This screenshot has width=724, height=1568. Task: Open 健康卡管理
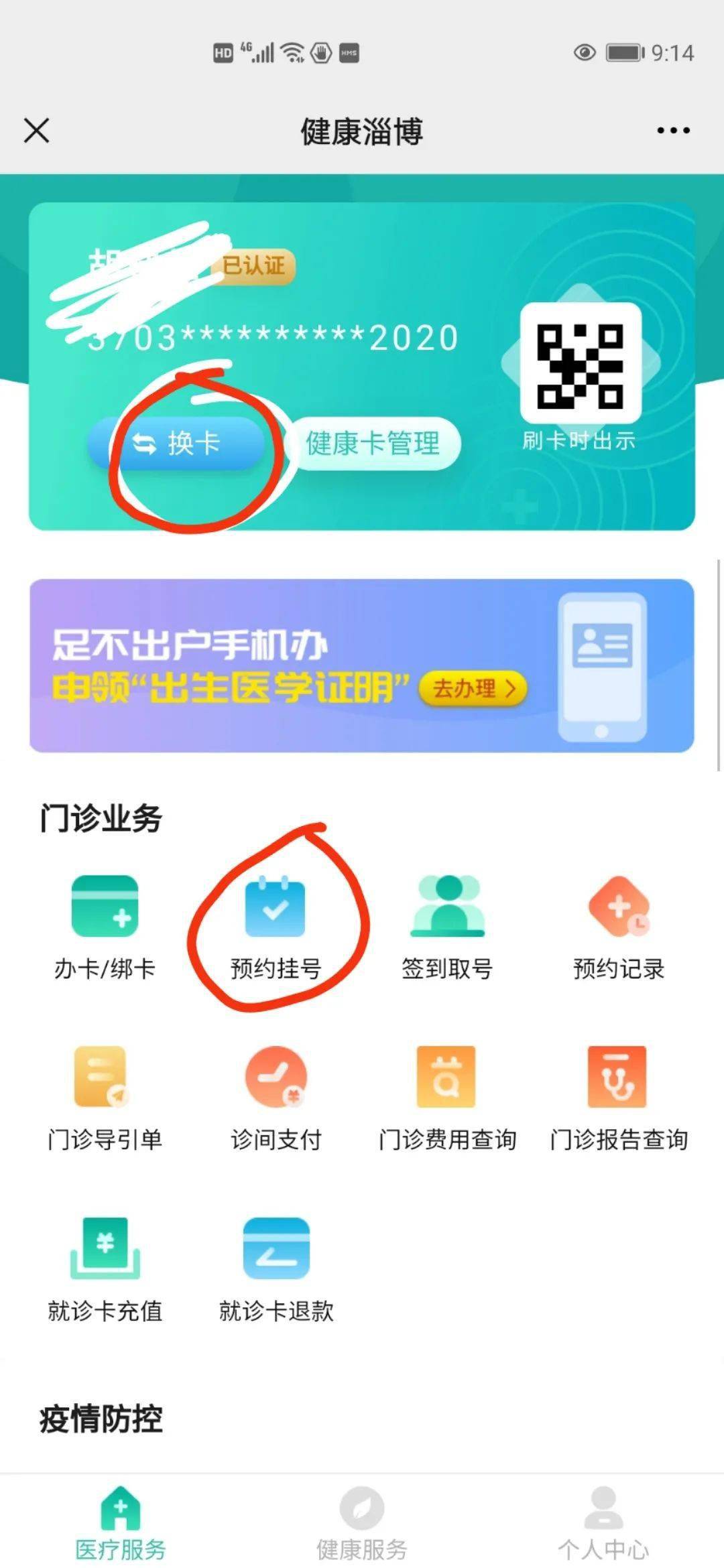point(373,443)
